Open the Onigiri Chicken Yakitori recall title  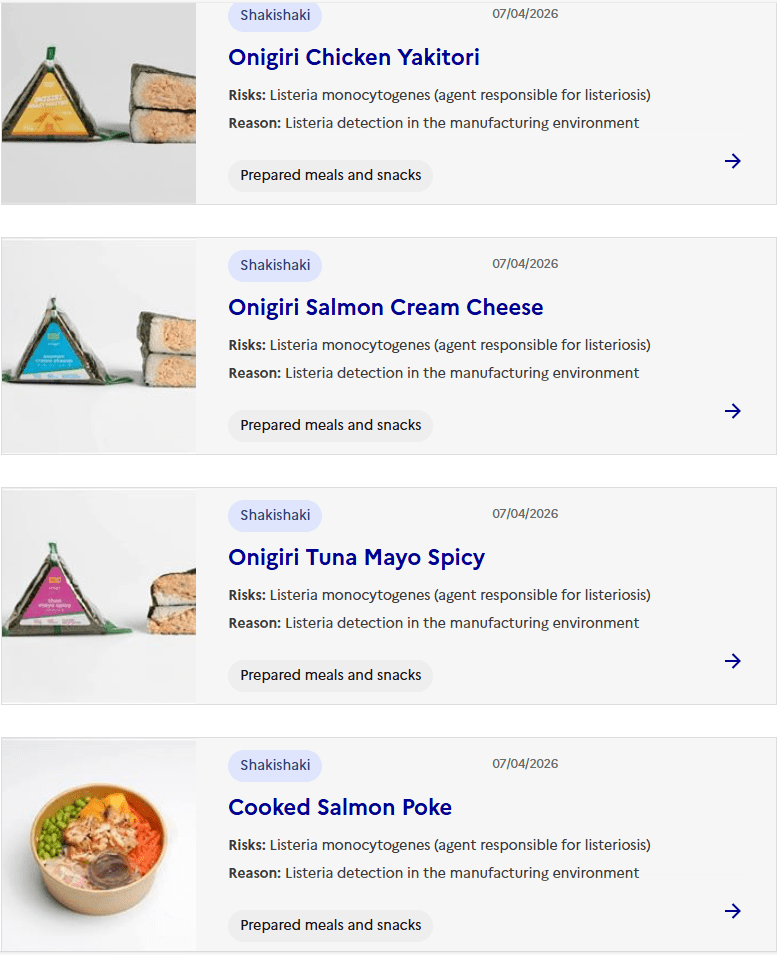(354, 58)
